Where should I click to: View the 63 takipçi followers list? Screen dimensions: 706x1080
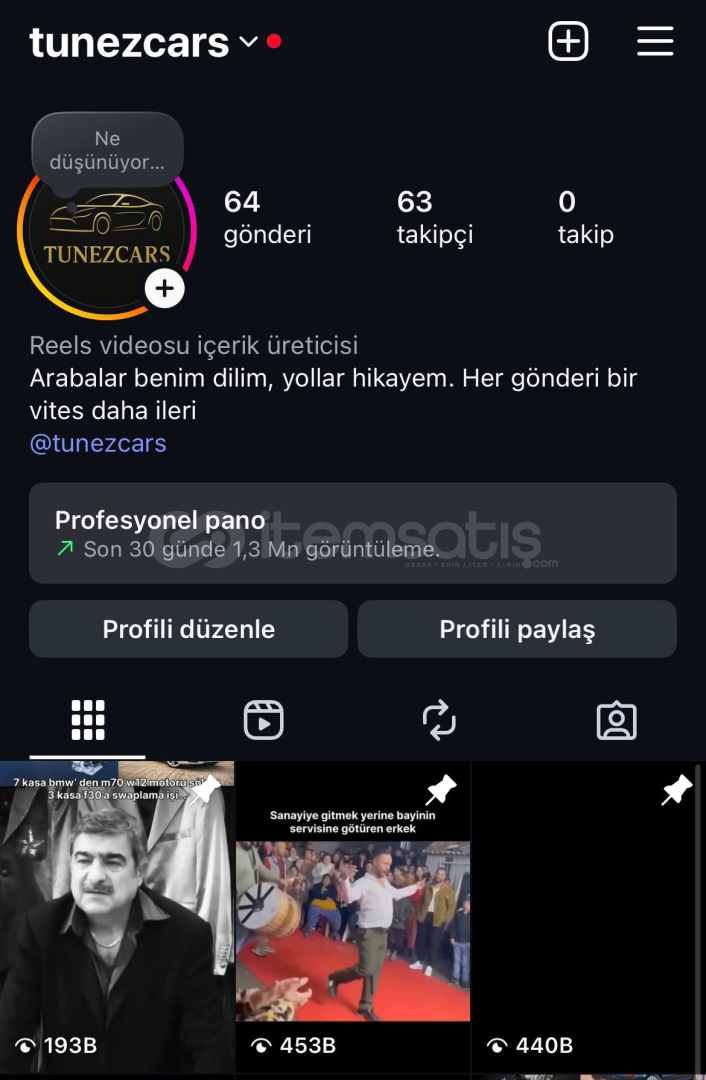pos(434,217)
